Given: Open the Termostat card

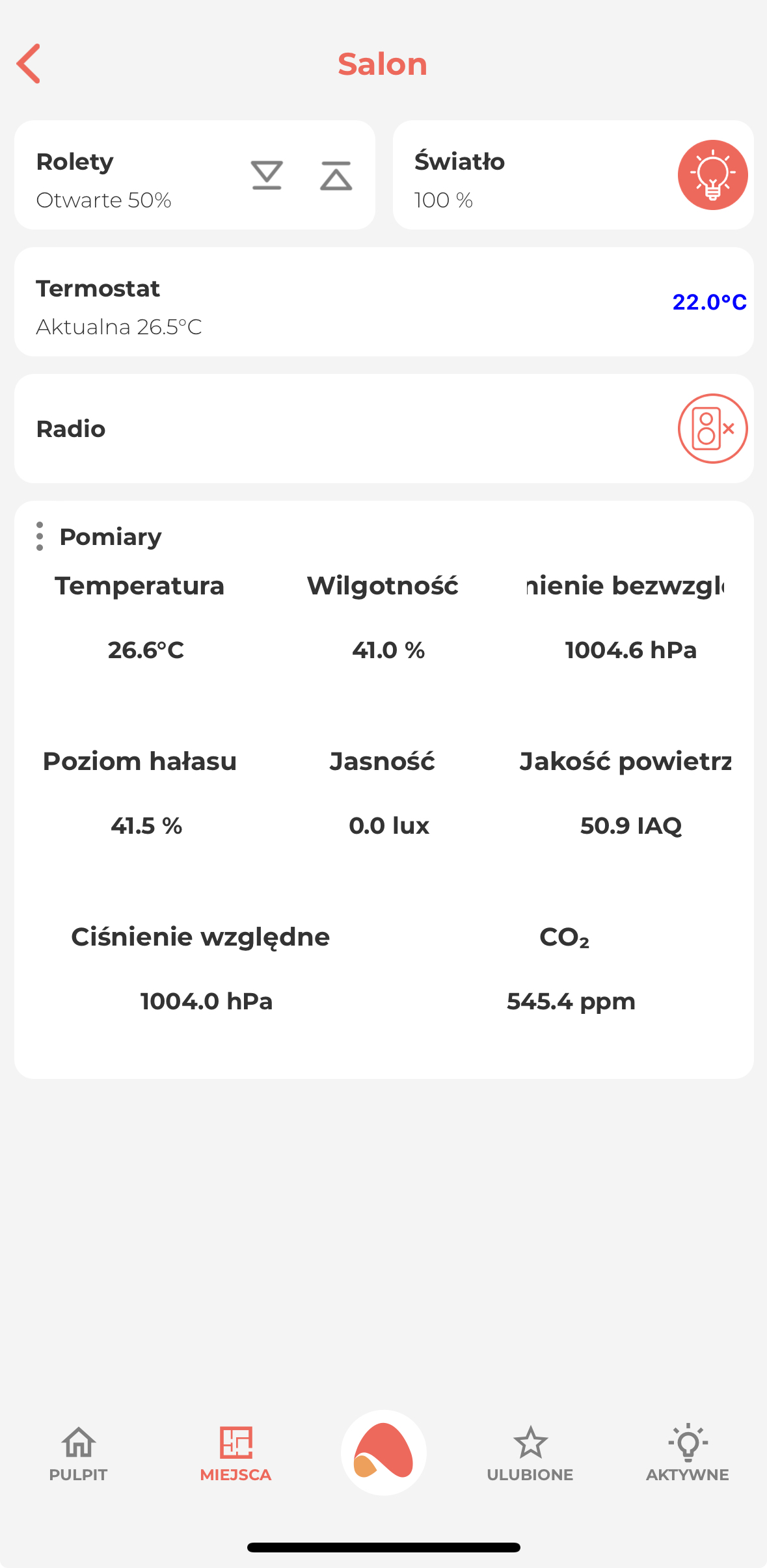Looking at the screenshot, I should (x=384, y=302).
